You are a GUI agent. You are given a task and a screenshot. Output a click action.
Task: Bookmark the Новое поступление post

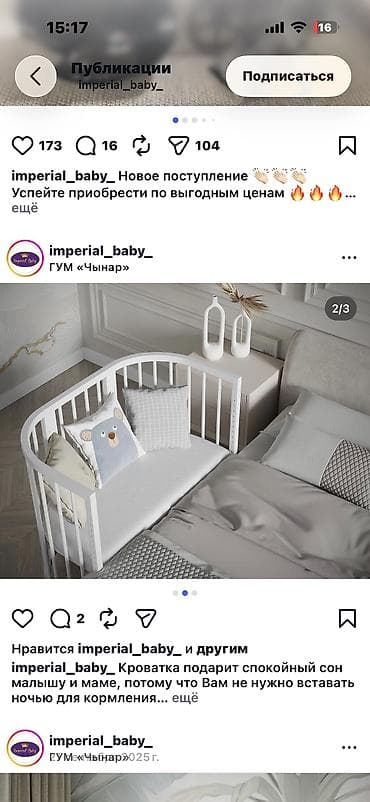click(x=347, y=146)
